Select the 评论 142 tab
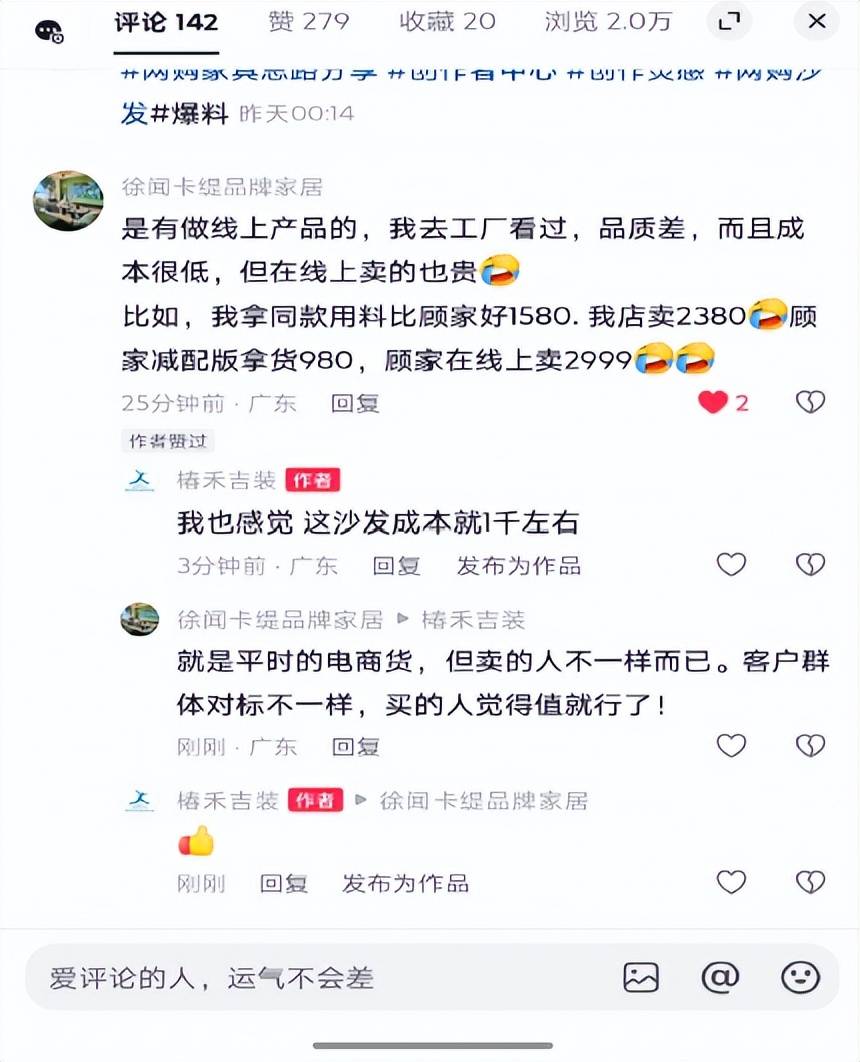860x1062 pixels. coord(166,20)
